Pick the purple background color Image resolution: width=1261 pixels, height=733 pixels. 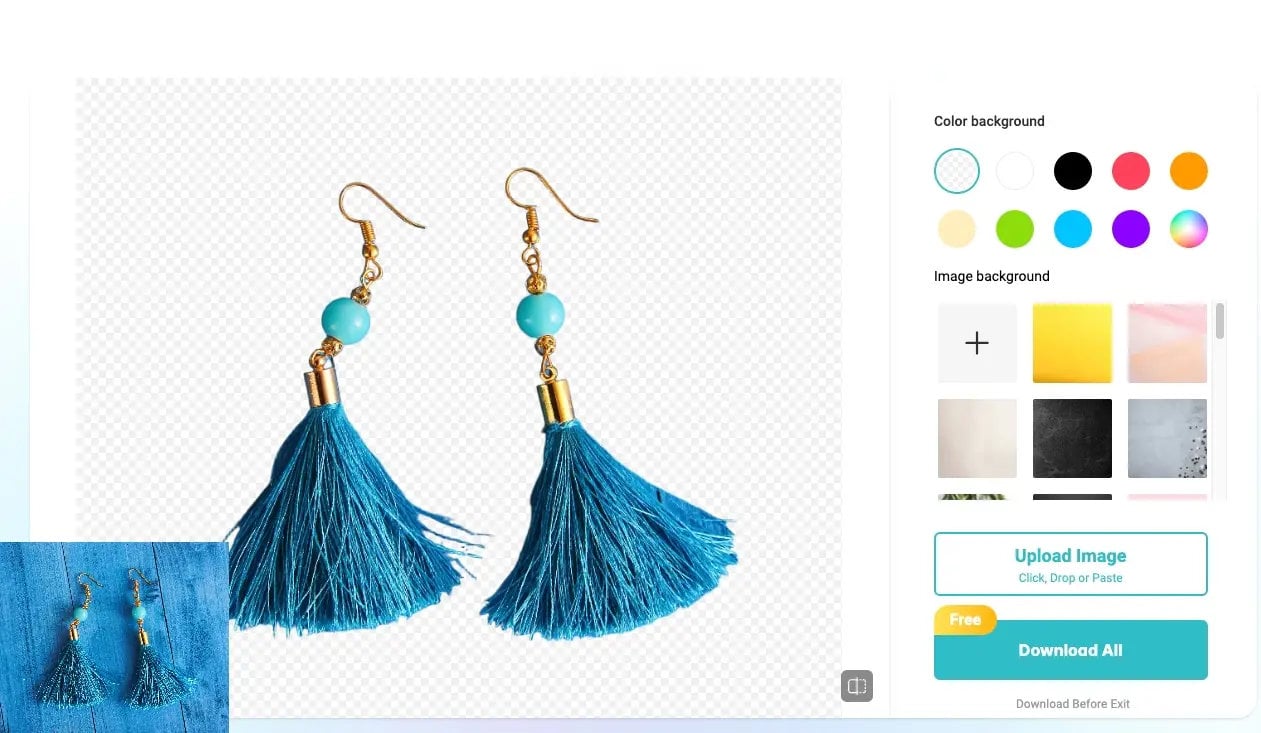coord(1130,229)
